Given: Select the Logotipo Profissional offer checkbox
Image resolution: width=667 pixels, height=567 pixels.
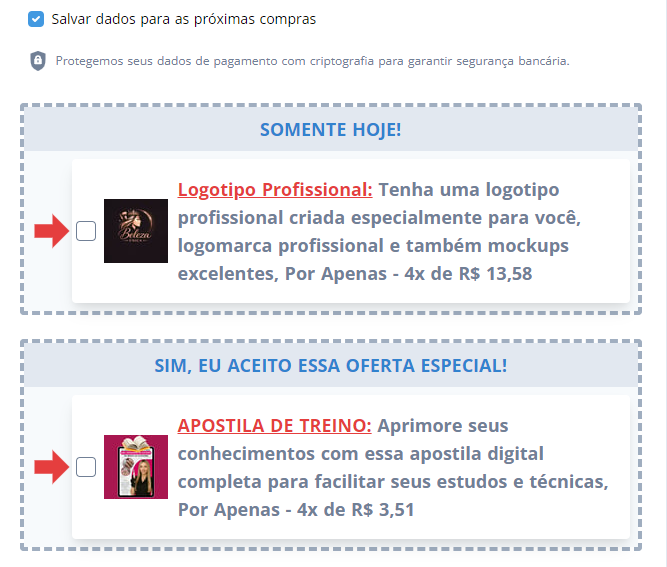Looking at the screenshot, I should tap(86, 232).
